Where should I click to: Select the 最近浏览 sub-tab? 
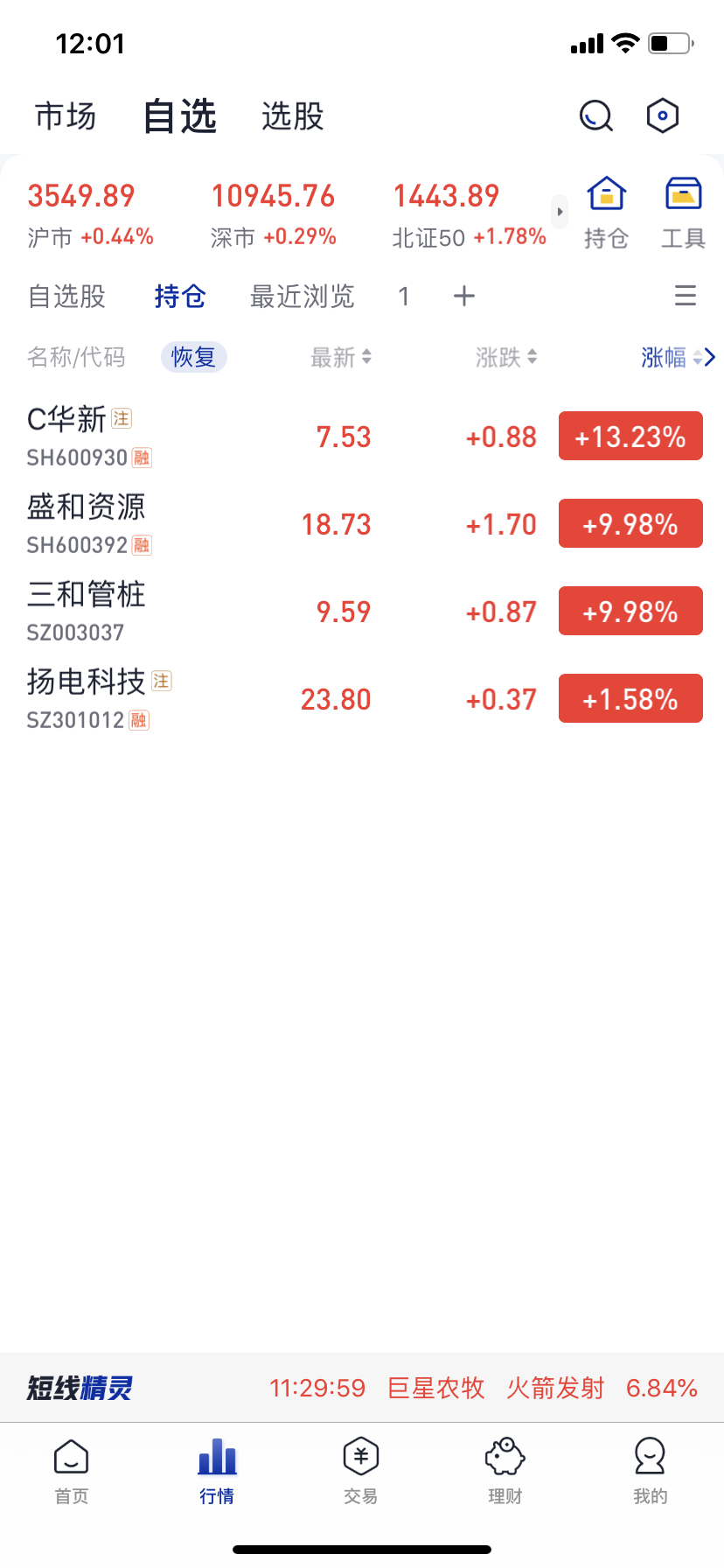click(302, 297)
